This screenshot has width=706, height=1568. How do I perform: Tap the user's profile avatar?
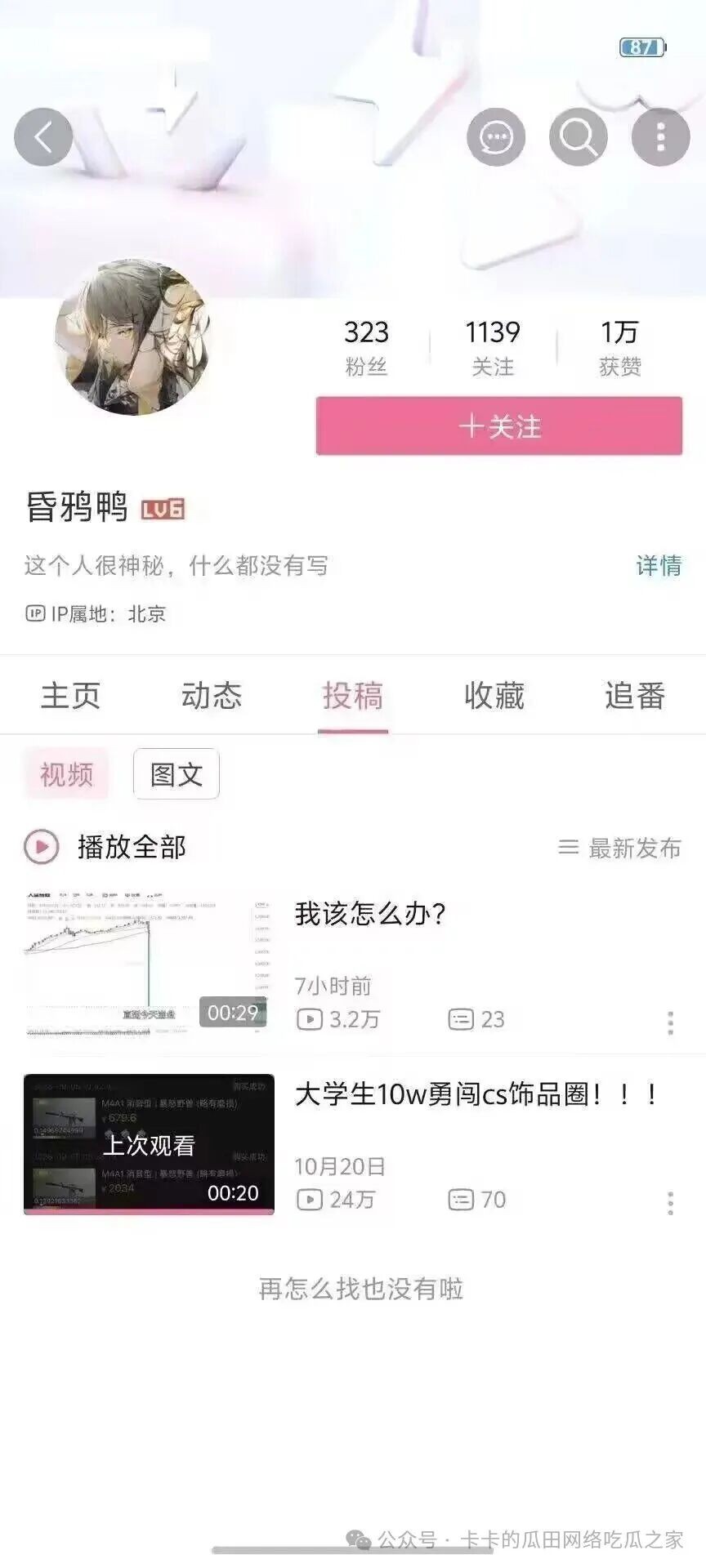(x=132, y=337)
